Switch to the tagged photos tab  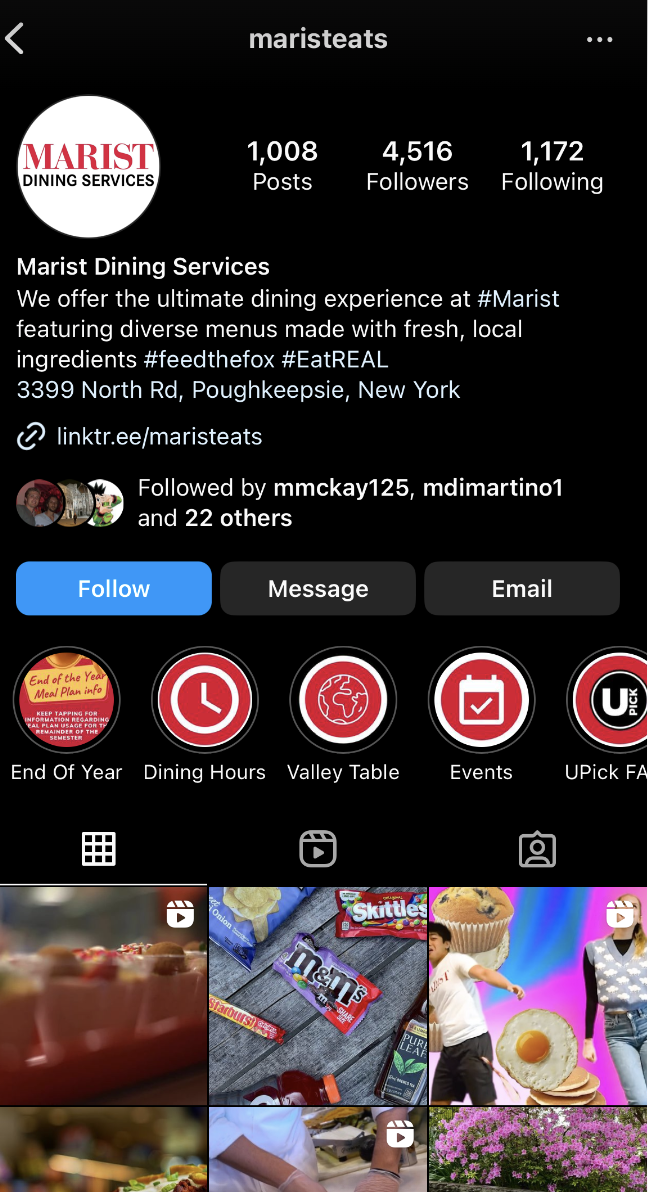(x=537, y=849)
